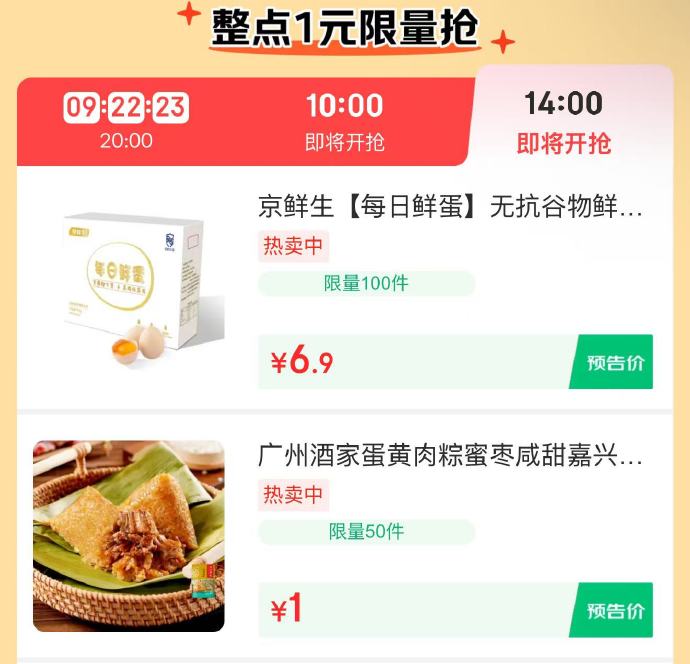Open the 广州酒家蛋黄肉粽 product card
Image resolution: width=690 pixels, height=664 pixels.
click(x=450, y=459)
